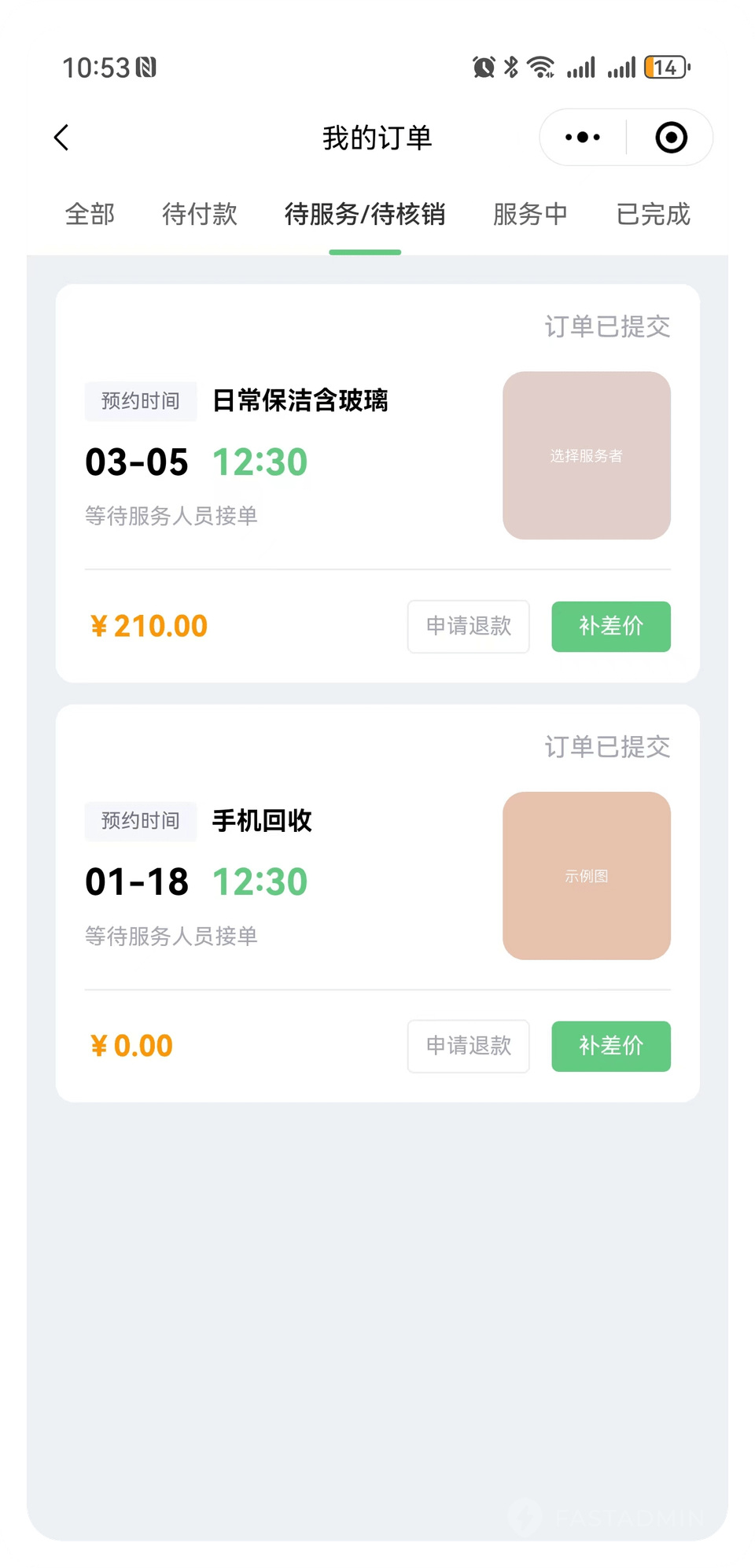Tap 申请退款 on the 日常保洁含玻璃 order

click(x=468, y=627)
